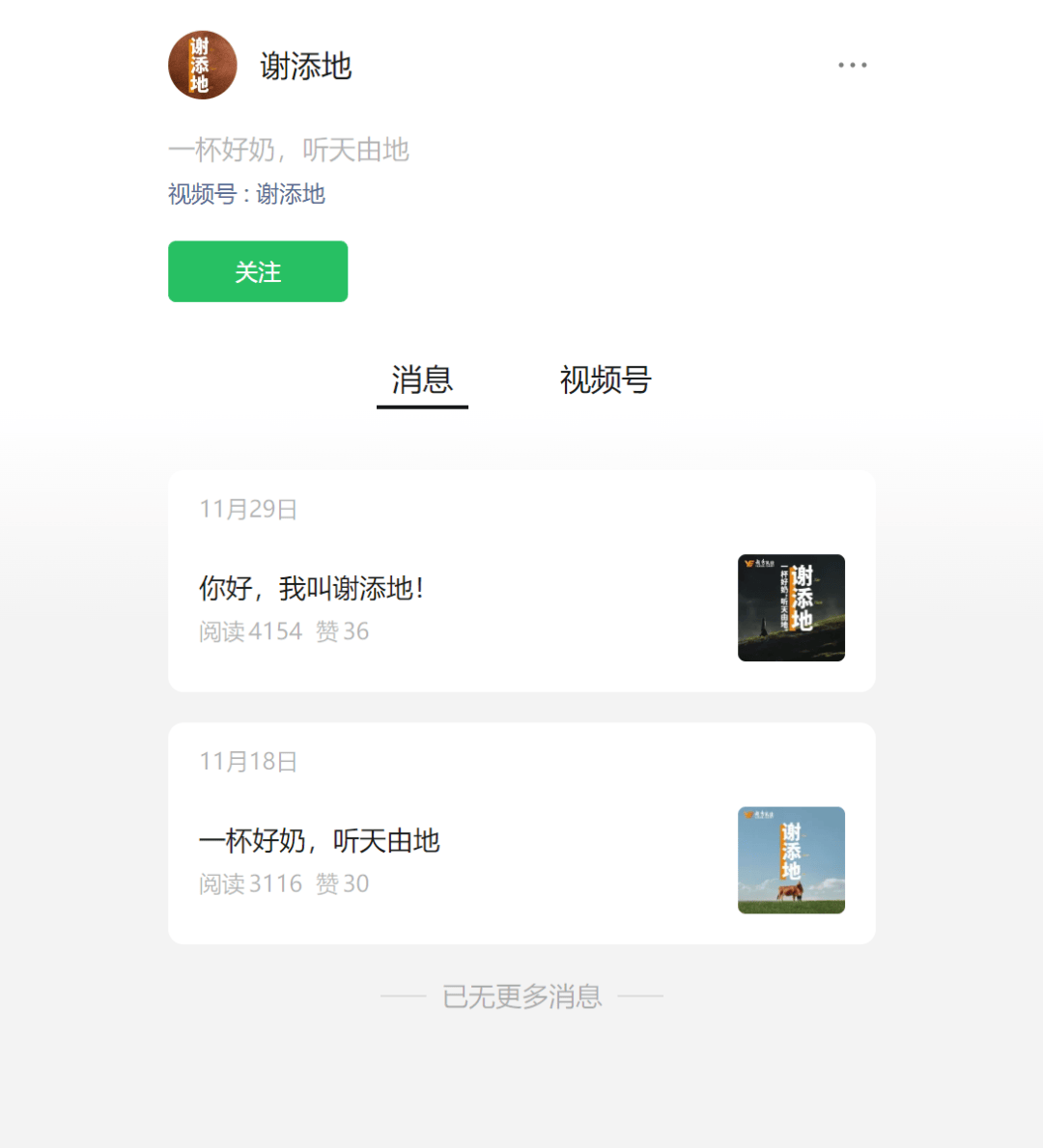1043x1148 pixels.
Task: Open the three-dot overflow menu
Action: 852,65
